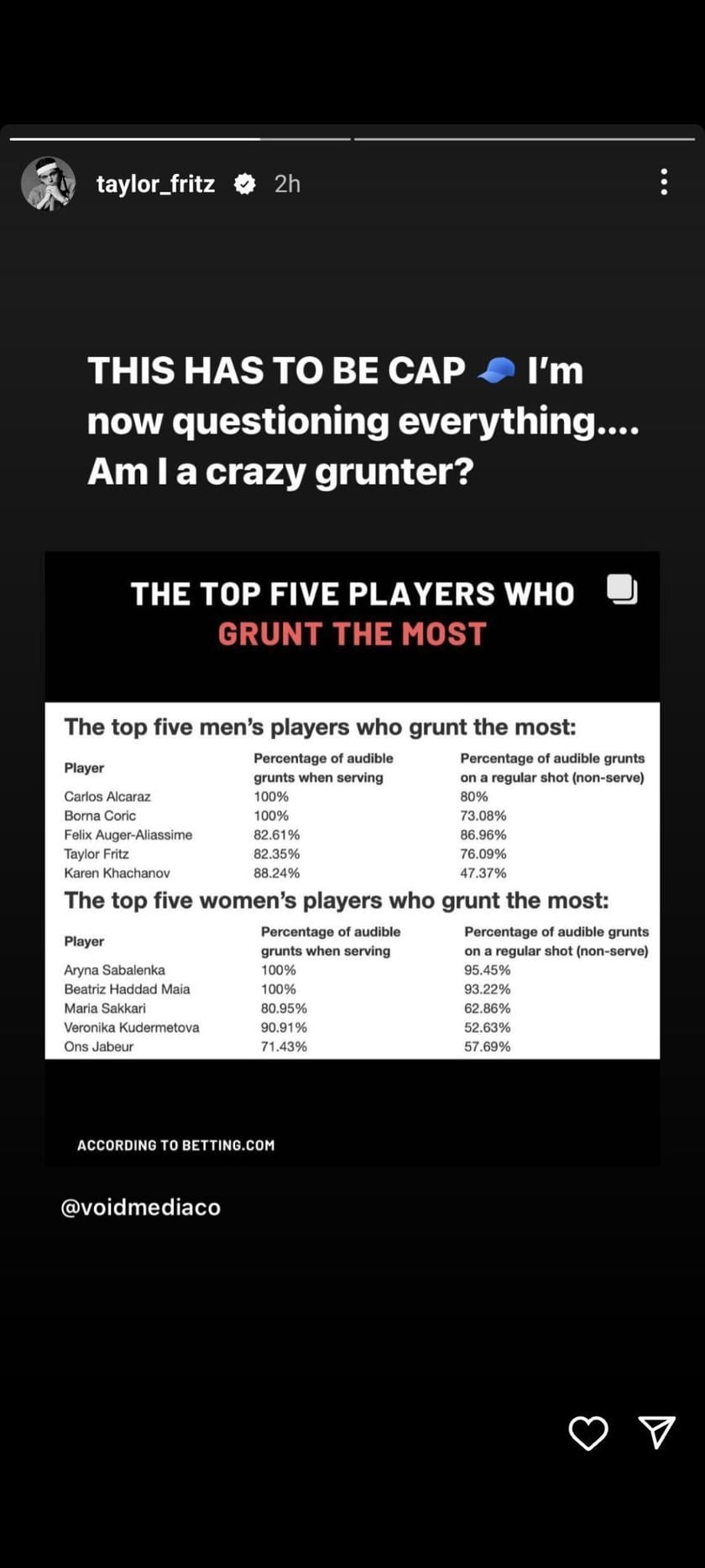Visit the @voidmediaco mention
Screen dimensions: 705x1568
click(140, 1208)
